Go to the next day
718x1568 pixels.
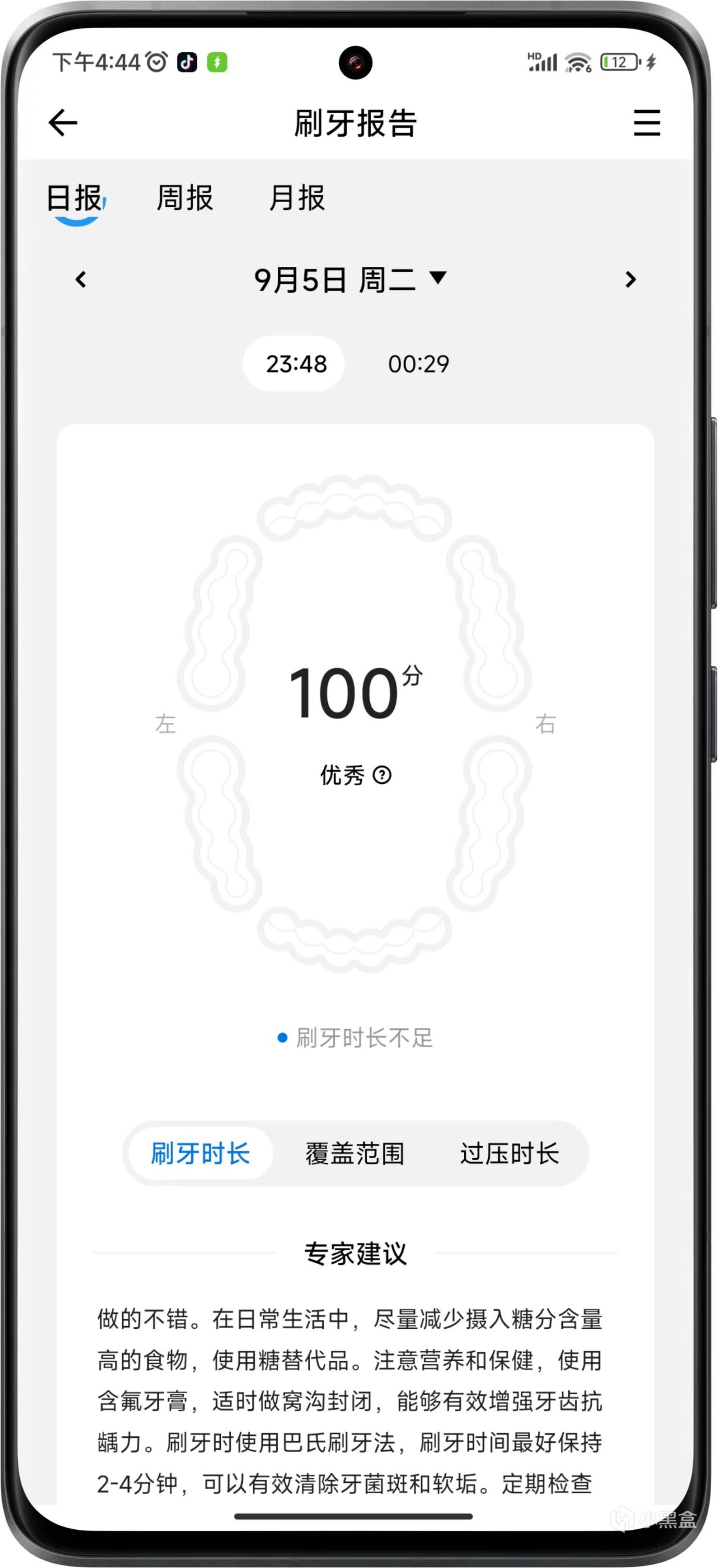pos(630,279)
